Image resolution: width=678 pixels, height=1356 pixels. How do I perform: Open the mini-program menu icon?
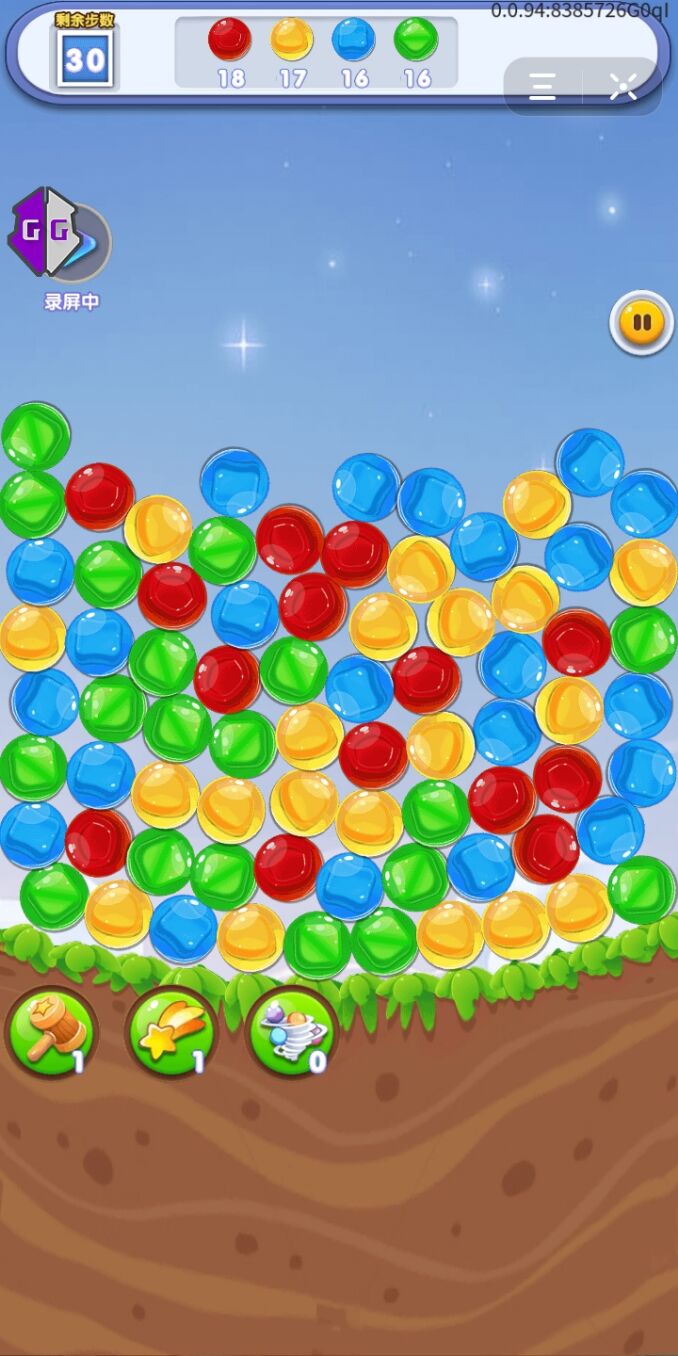tap(542, 87)
